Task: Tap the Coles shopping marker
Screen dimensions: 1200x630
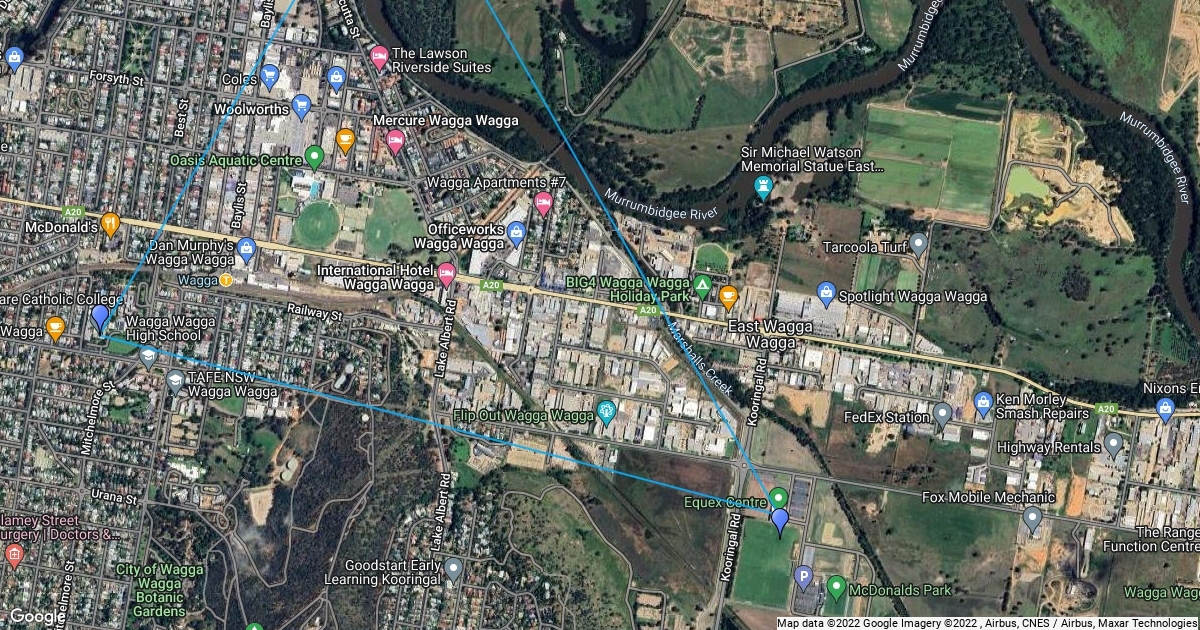Action: 270,76
